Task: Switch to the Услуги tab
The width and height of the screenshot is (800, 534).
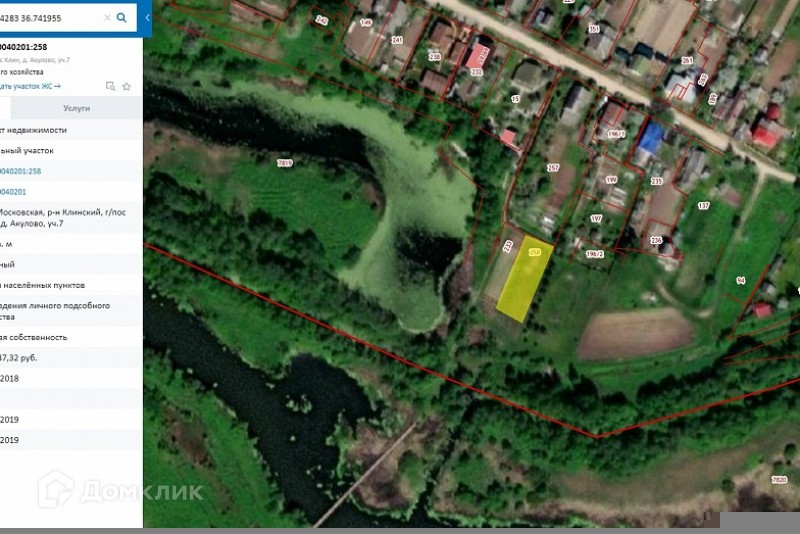Action: (x=77, y=108)
